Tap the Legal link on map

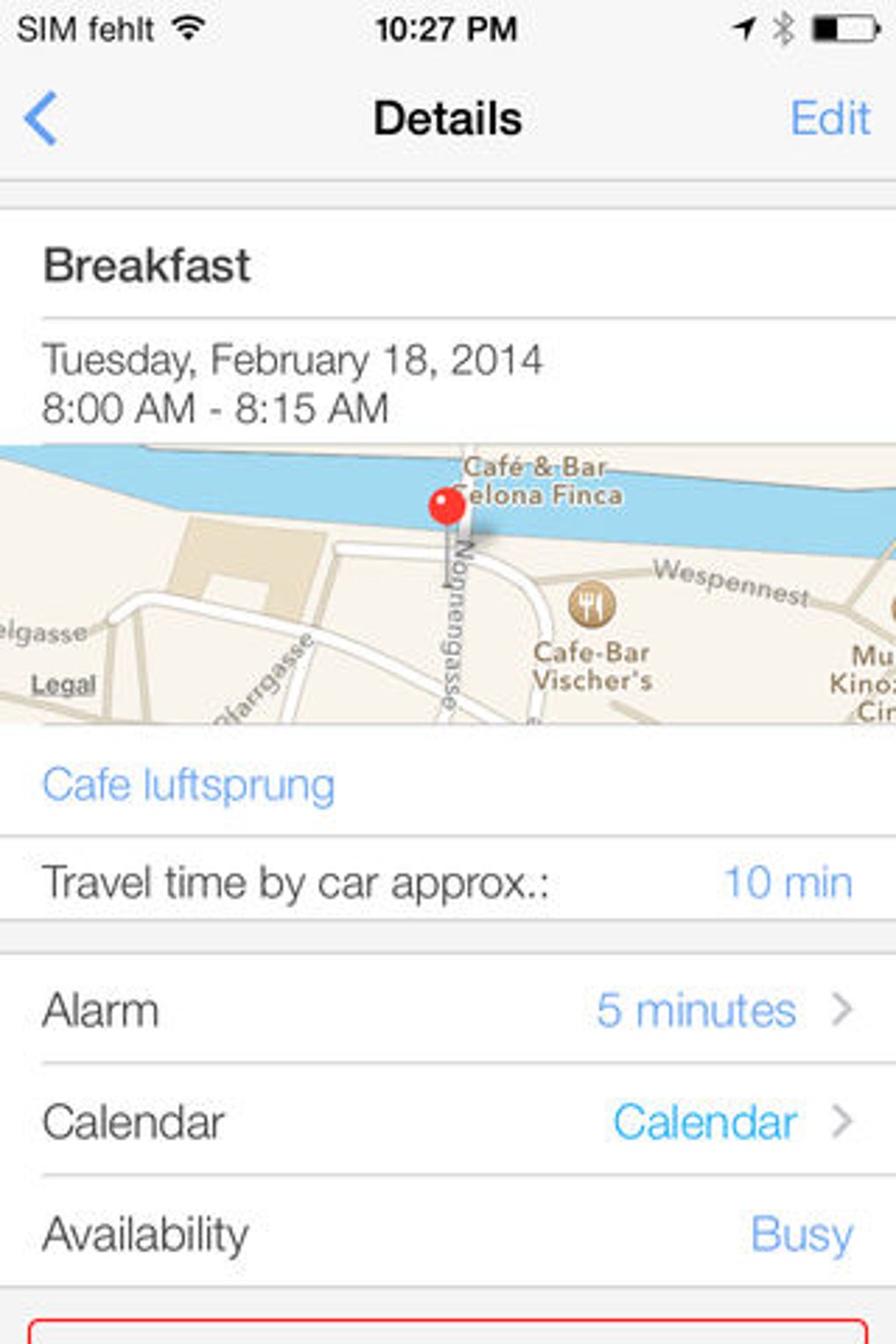click(x=63, y=684)
